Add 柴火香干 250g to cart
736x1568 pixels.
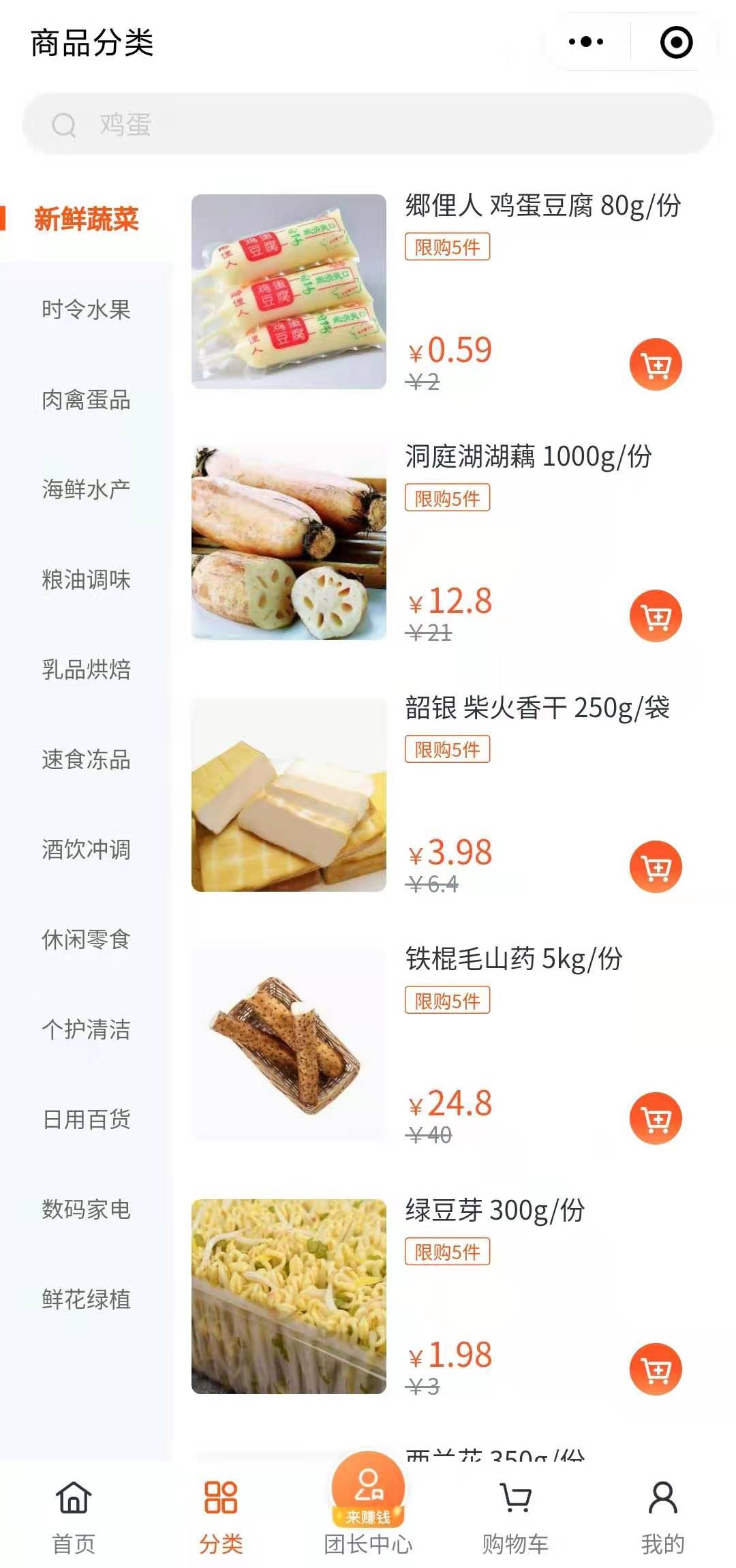pyautogui.click(x=656, y=866)
